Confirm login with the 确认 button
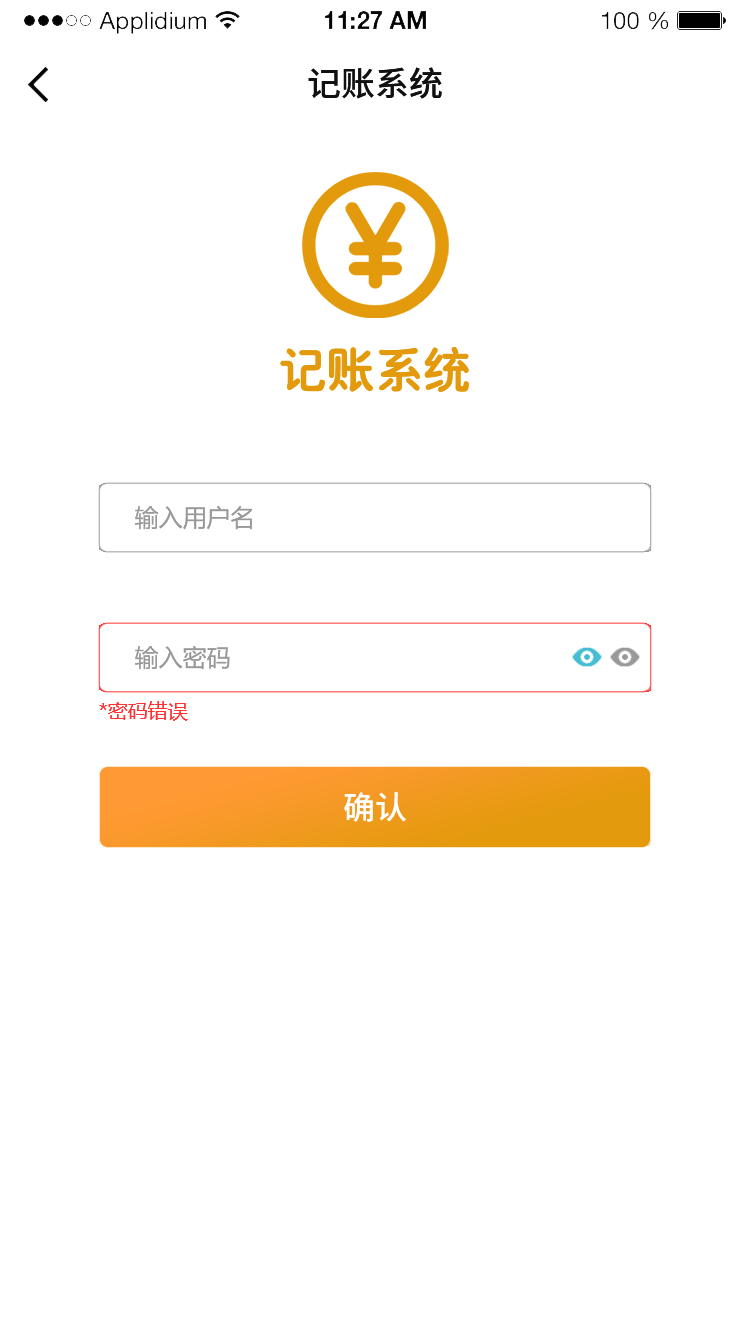 tap(375, 807)
